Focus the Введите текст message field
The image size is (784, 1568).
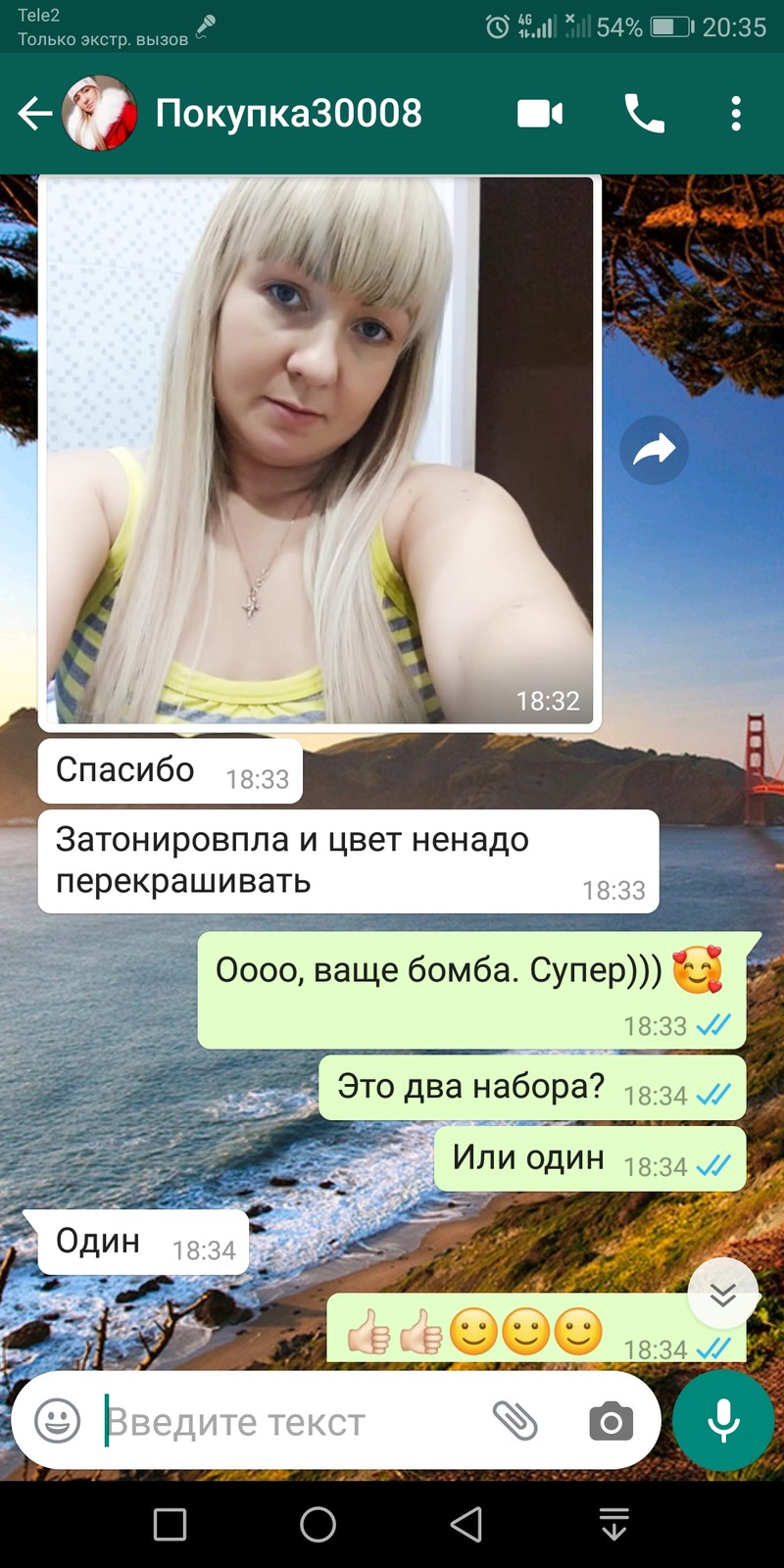click(289, 1421)
